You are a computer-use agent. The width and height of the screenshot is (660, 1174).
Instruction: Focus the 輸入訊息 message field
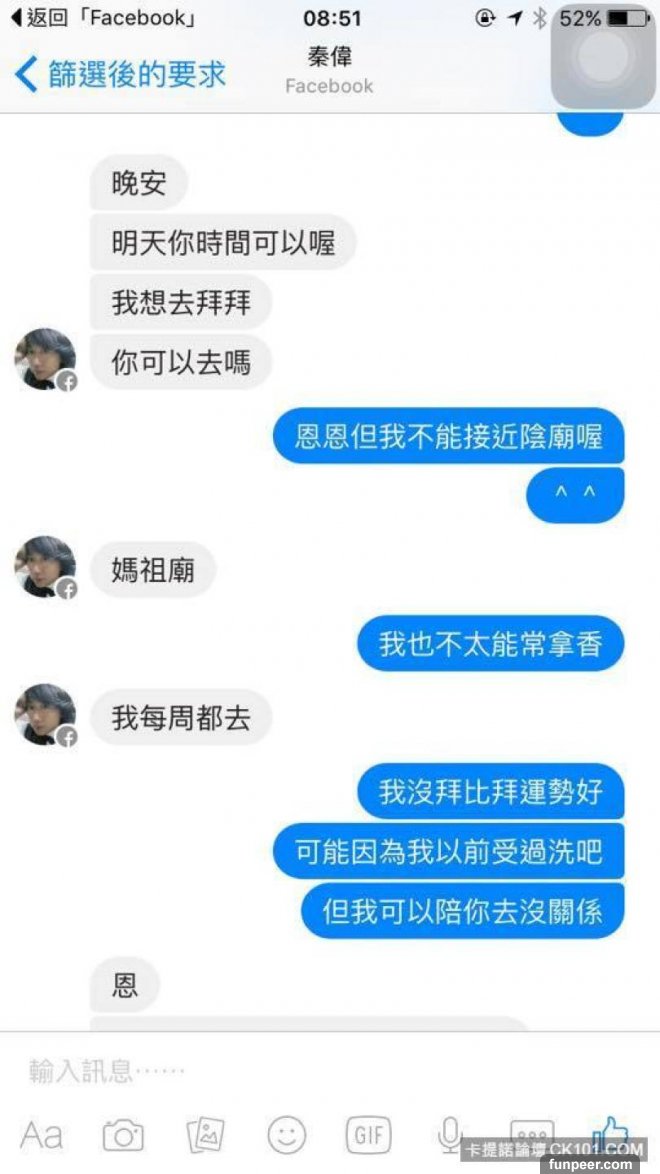click(300, 1072)
